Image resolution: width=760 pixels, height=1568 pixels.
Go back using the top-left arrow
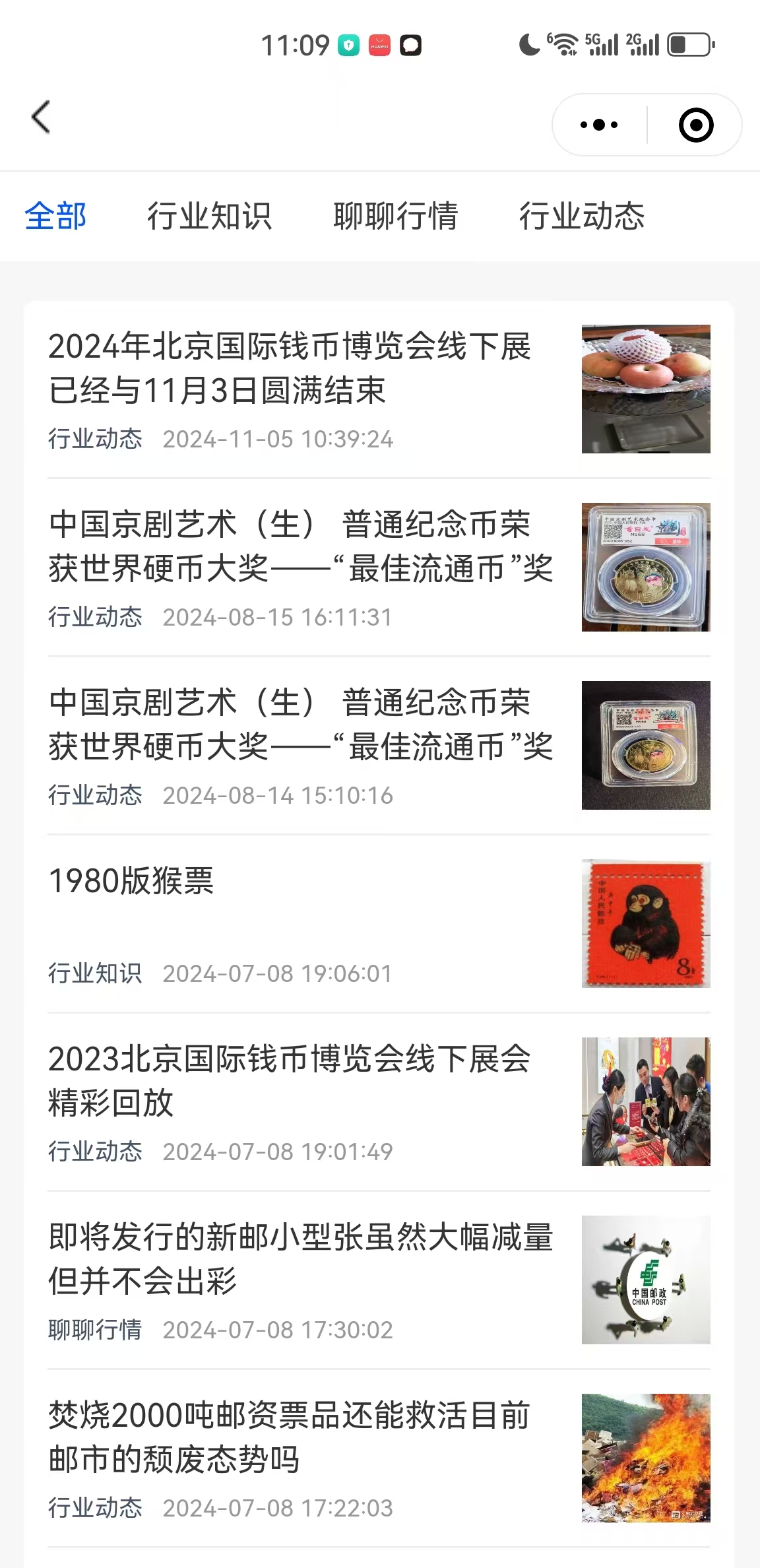41,117
